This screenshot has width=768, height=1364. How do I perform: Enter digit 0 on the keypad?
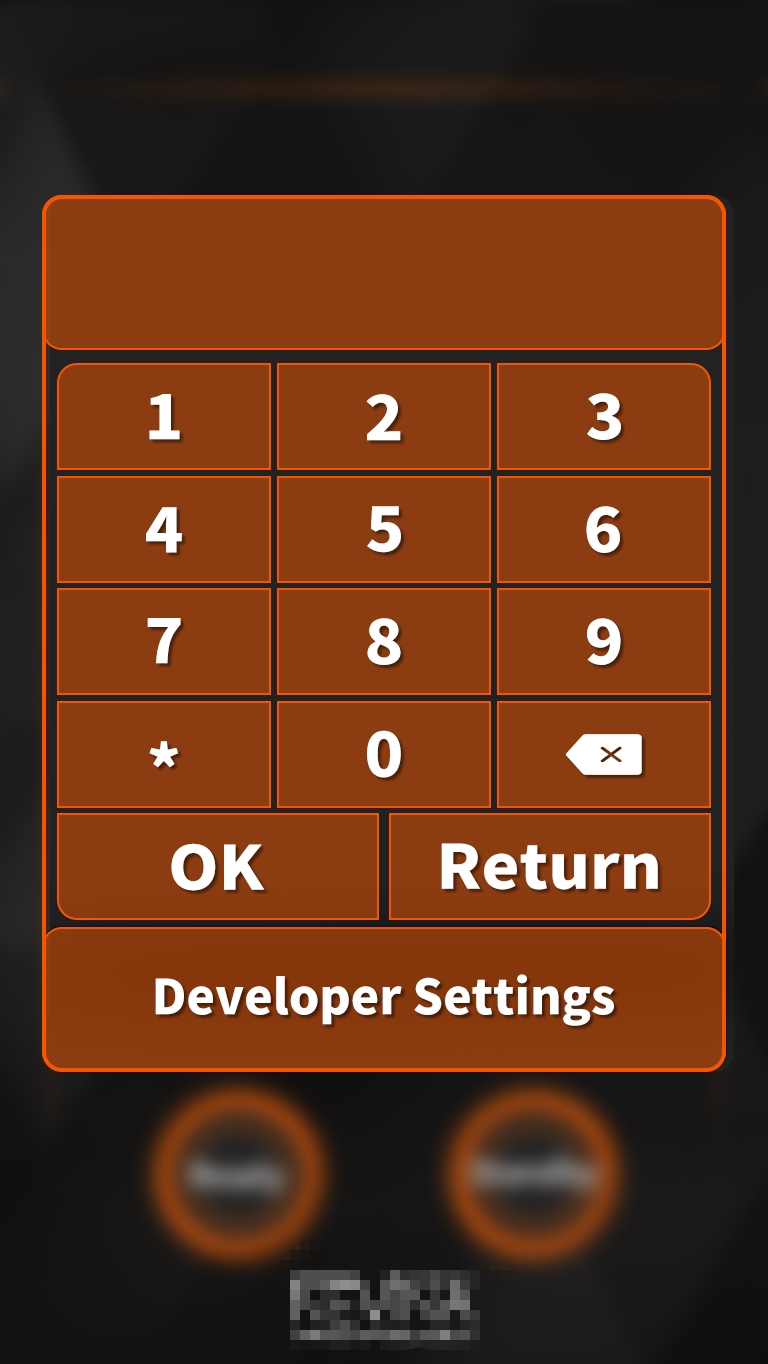384,754
